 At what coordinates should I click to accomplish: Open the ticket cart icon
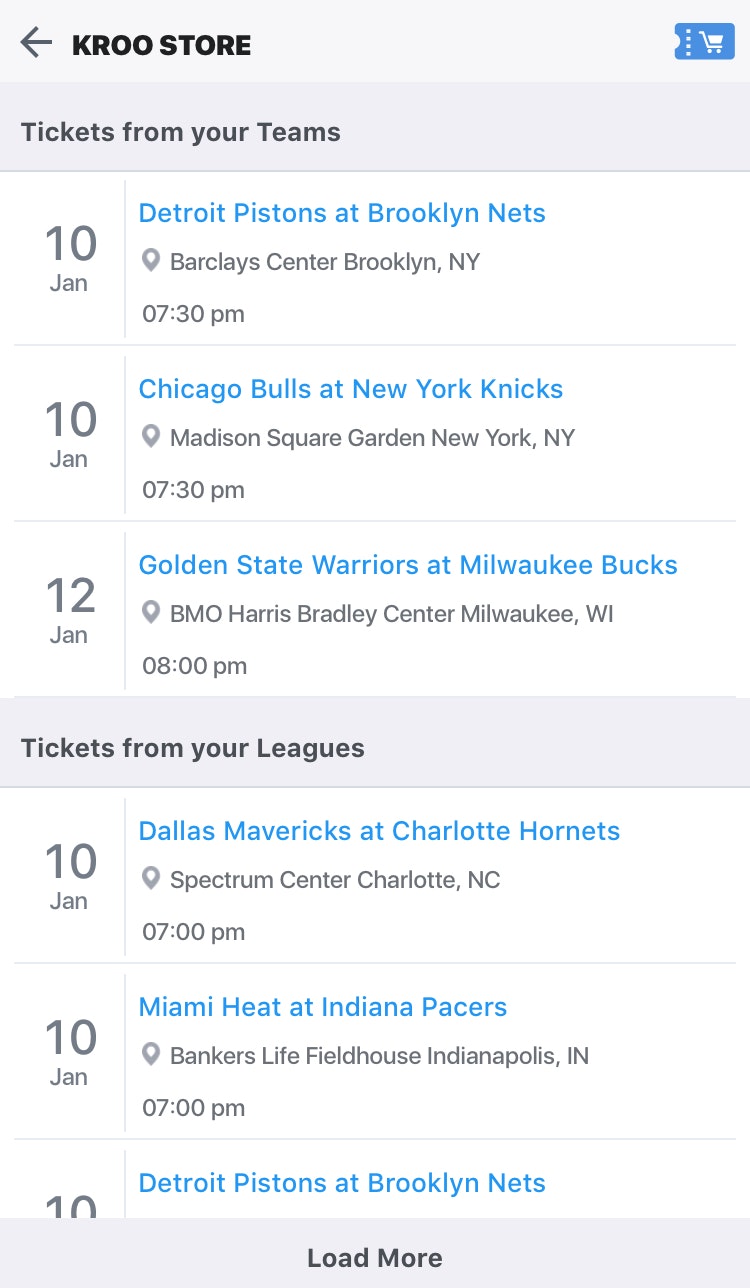704,42
